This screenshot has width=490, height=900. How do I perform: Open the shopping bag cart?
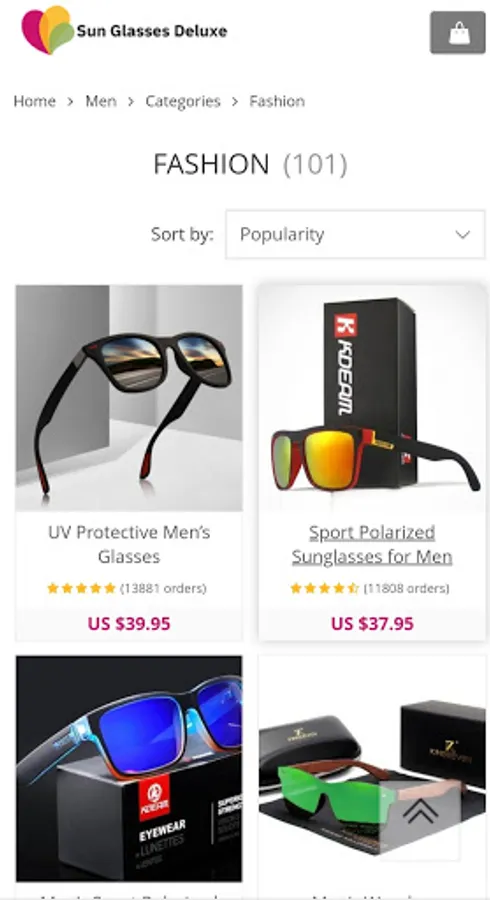pos(458,33)
